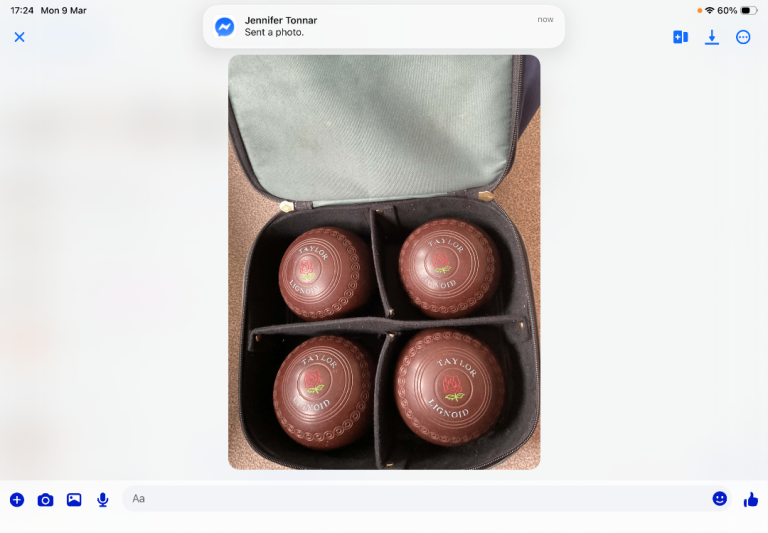Send a thumbs-up like
768x533 pixels.
pyautogui.click(x=751, y=499)
